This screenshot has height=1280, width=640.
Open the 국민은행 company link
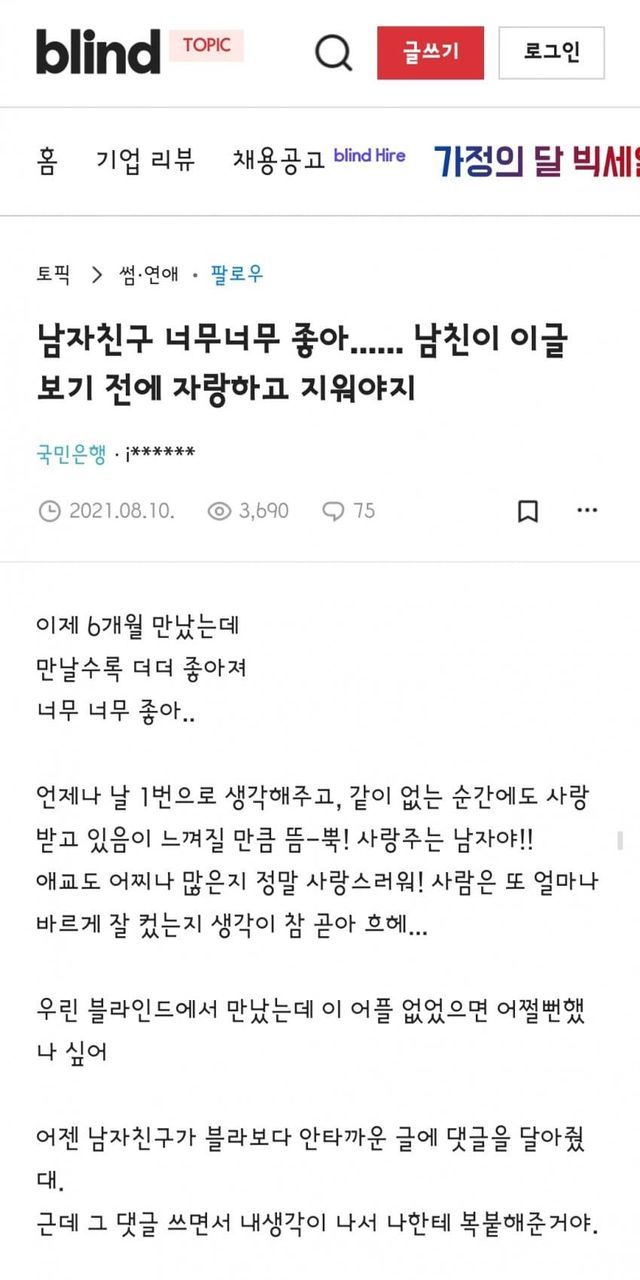[x=71, y=455]
